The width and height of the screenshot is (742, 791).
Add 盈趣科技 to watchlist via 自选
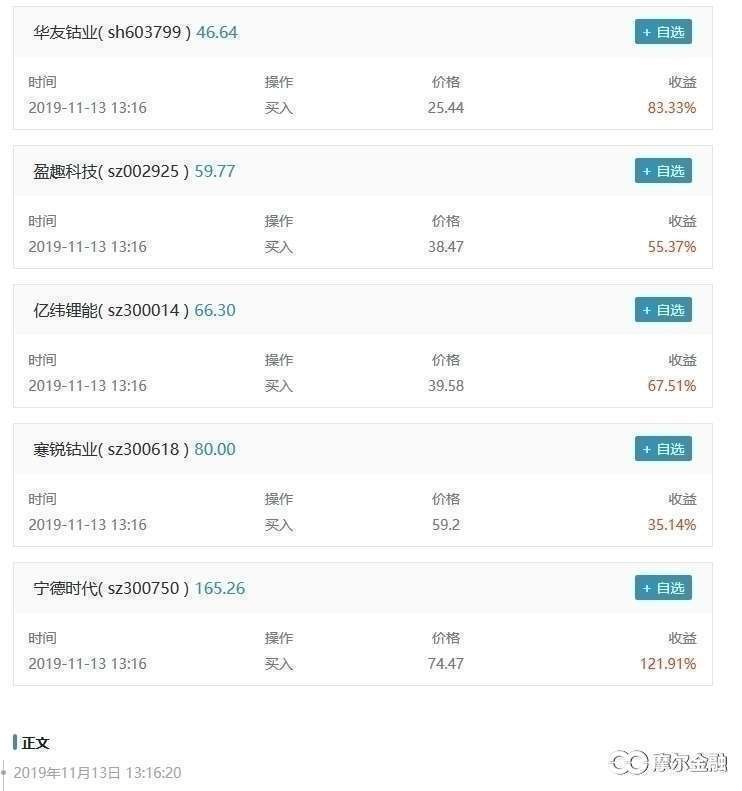coord(663,171)
